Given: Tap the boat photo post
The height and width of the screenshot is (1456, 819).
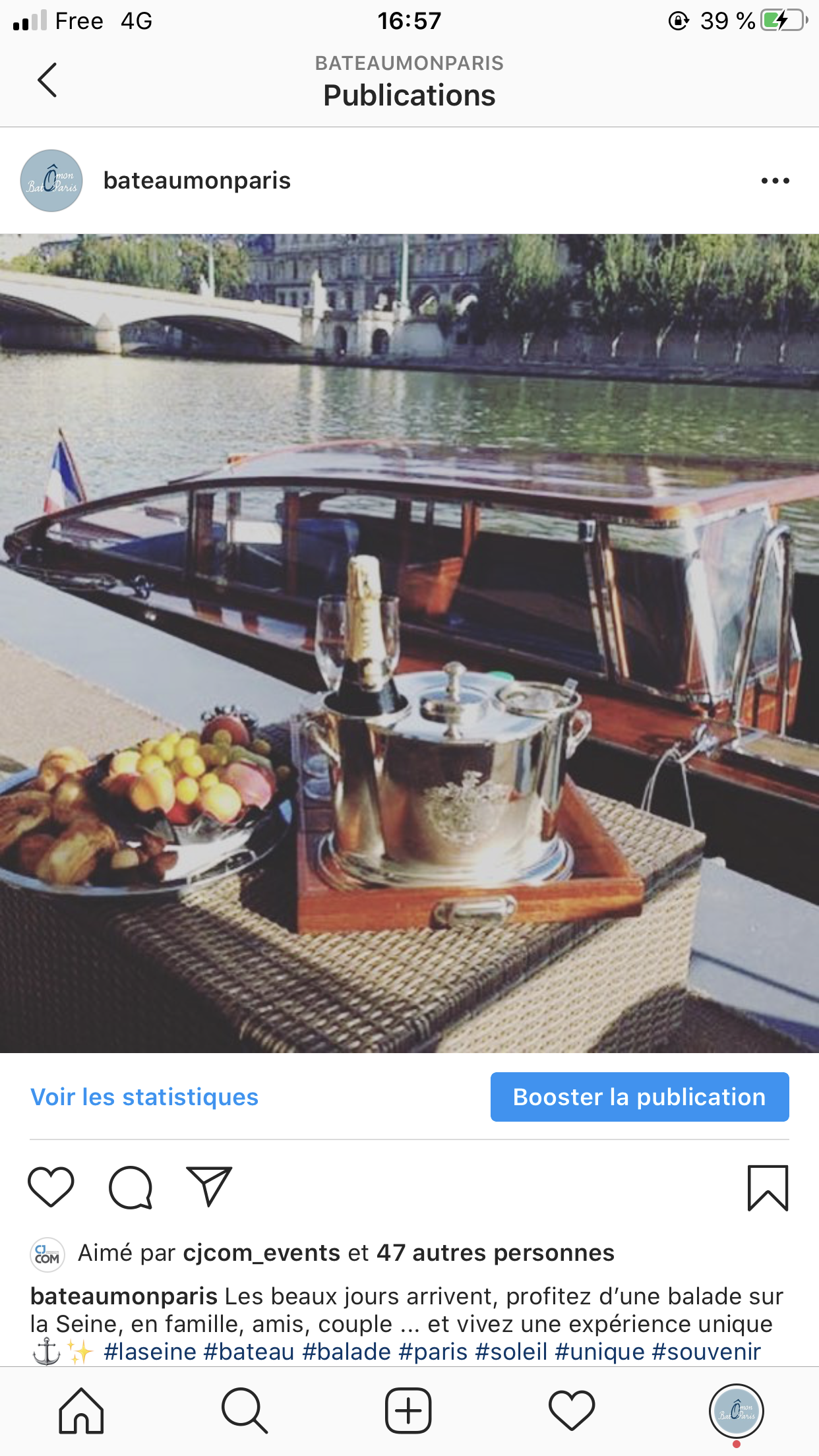Looking at the screenshot, I should coord(409,643).
